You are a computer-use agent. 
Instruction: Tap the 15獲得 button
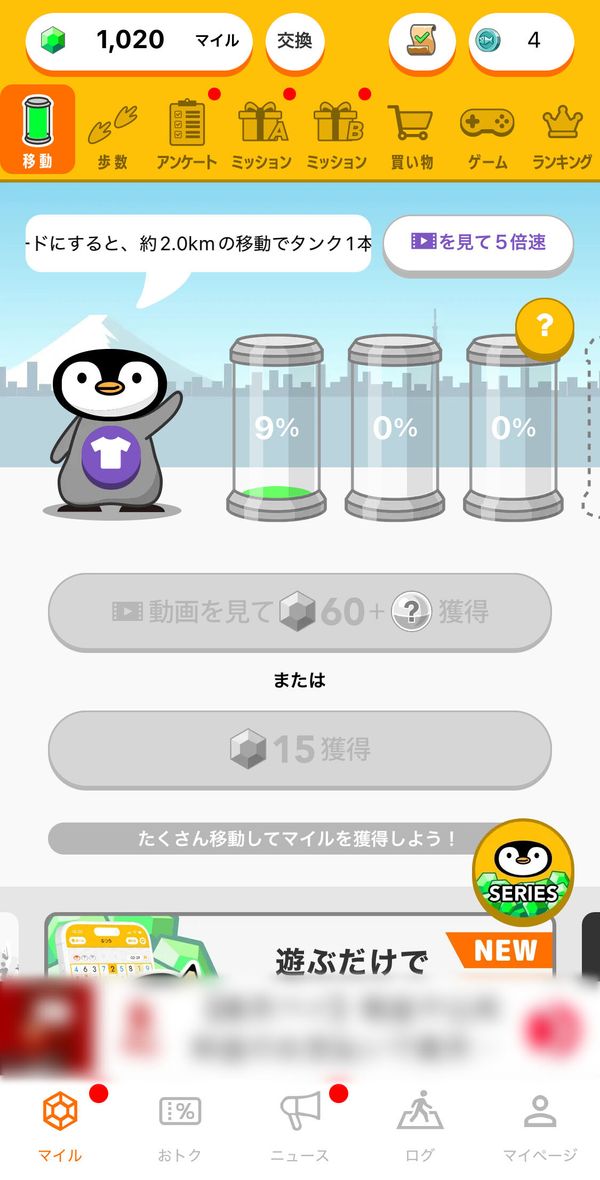click(x=300, y=750)
